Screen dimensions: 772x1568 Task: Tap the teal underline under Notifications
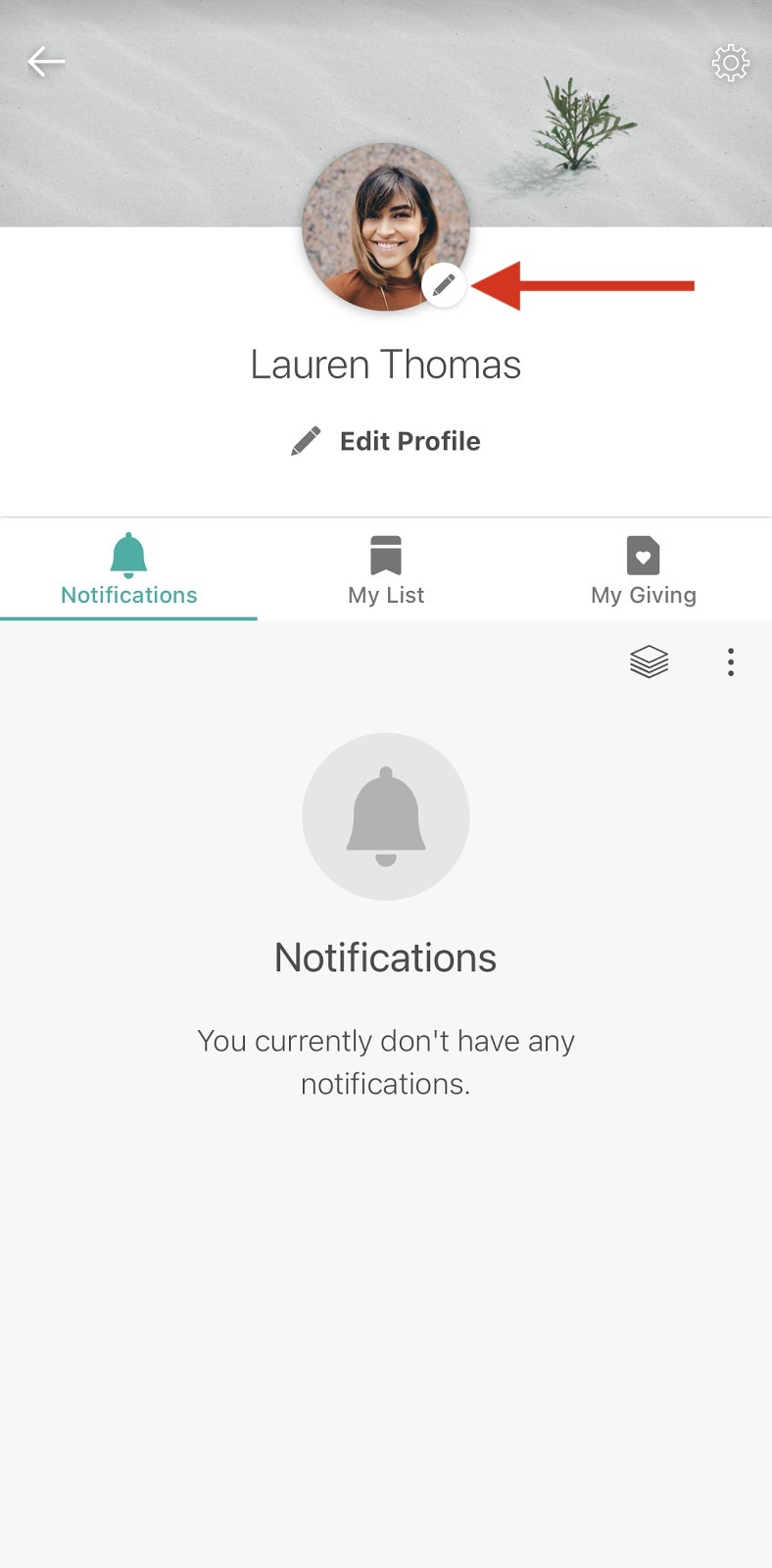click(x=128, y=618)
